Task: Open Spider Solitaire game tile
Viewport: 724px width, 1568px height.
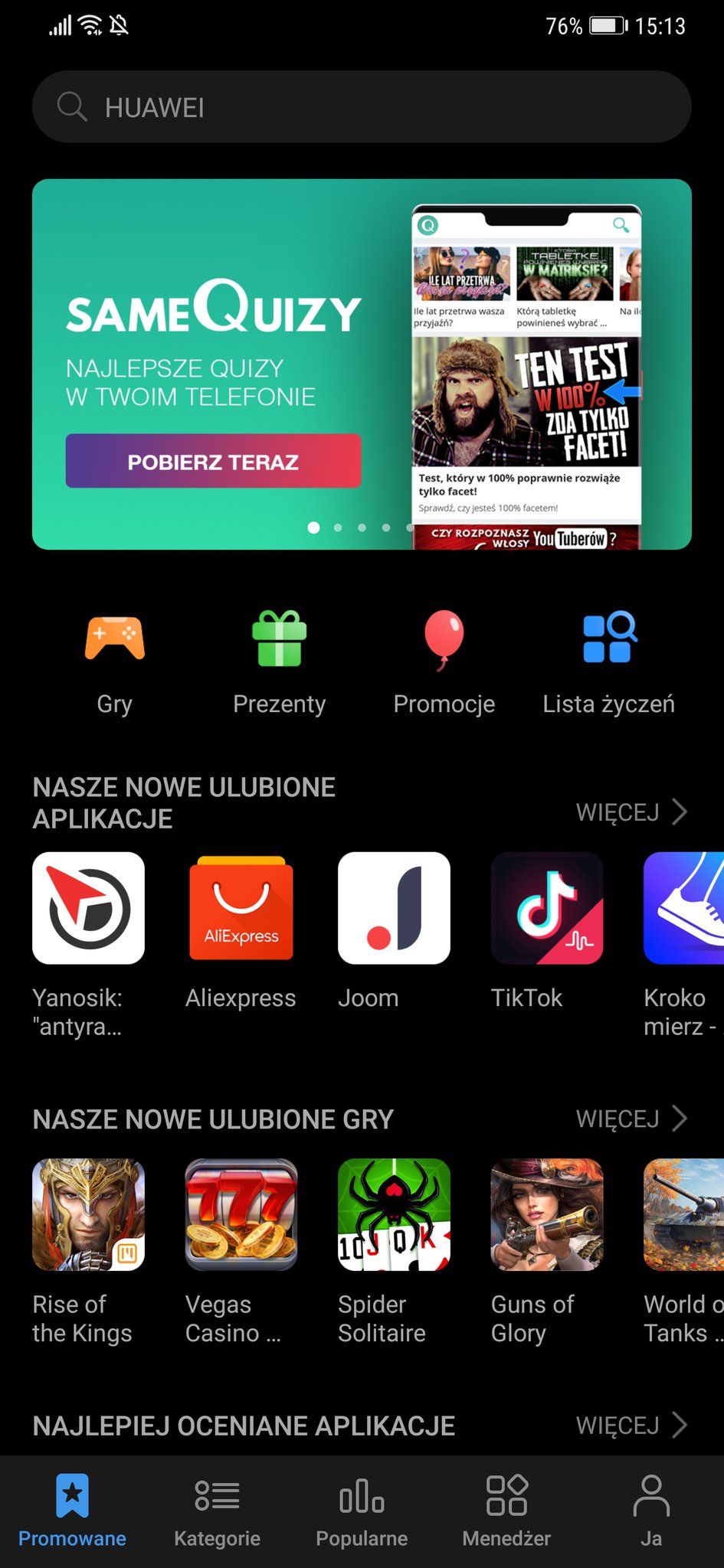Action: tap(394, 1214)
